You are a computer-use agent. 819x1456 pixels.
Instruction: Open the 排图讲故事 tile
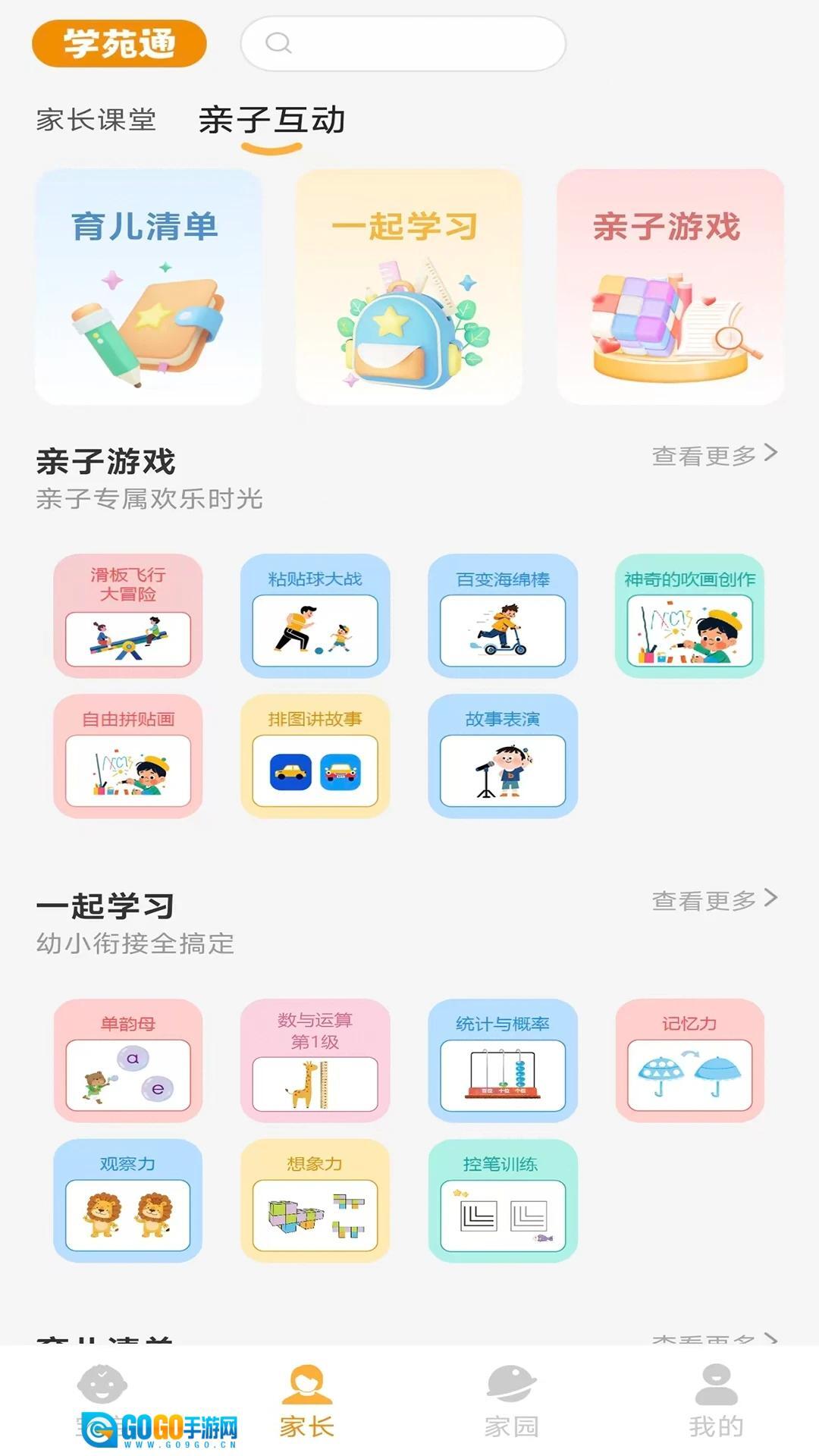[x=315, y=756]
